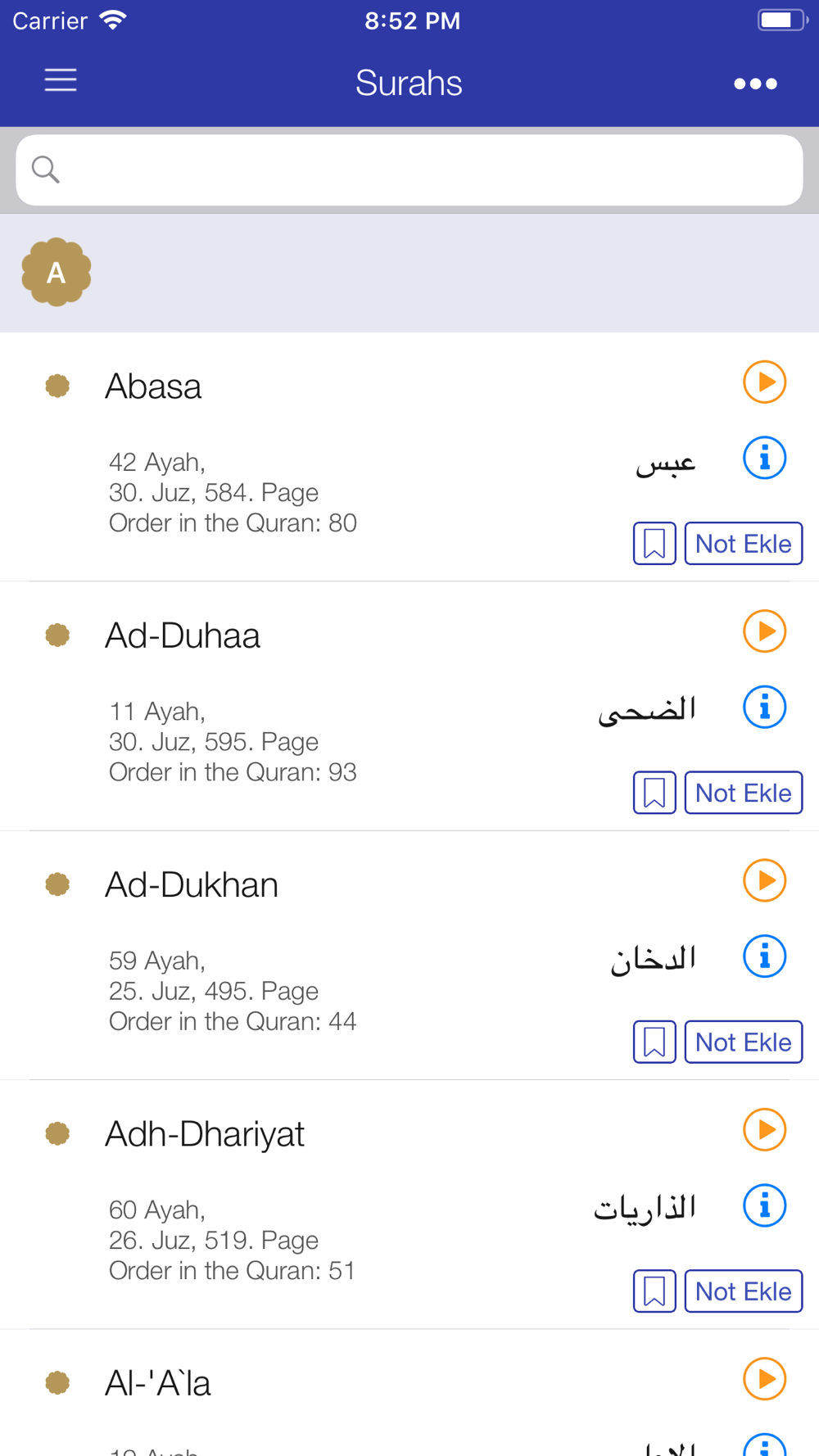Open the hamburger drawer menu
The width and height of the screenshot is (819, 1456).
61,80
